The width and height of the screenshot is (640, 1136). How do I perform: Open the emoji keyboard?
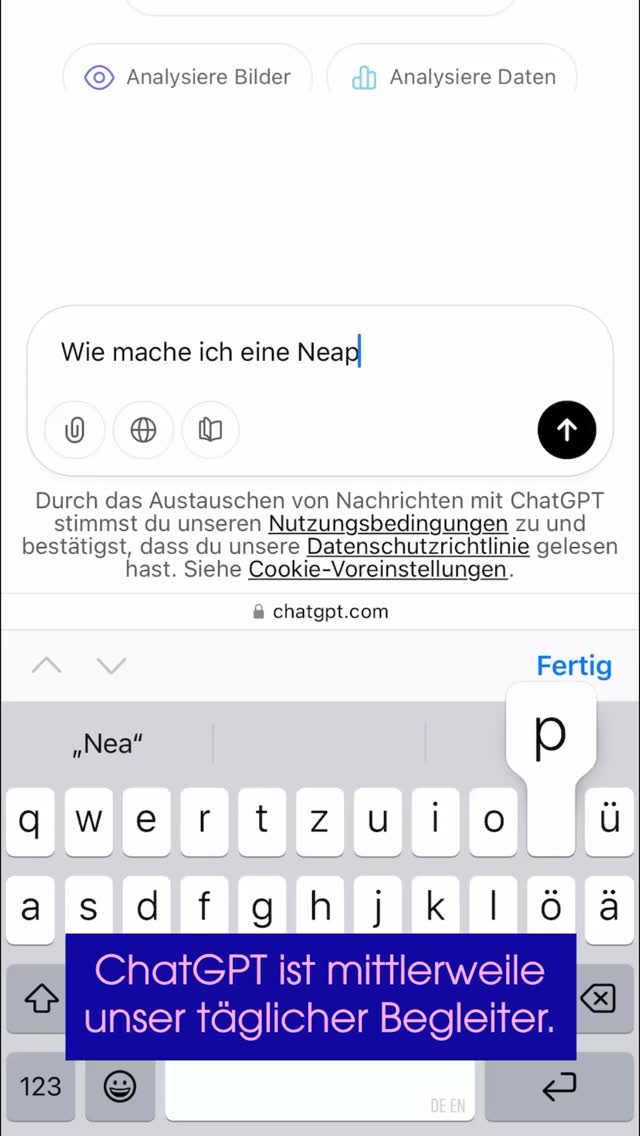[120, 1086]
